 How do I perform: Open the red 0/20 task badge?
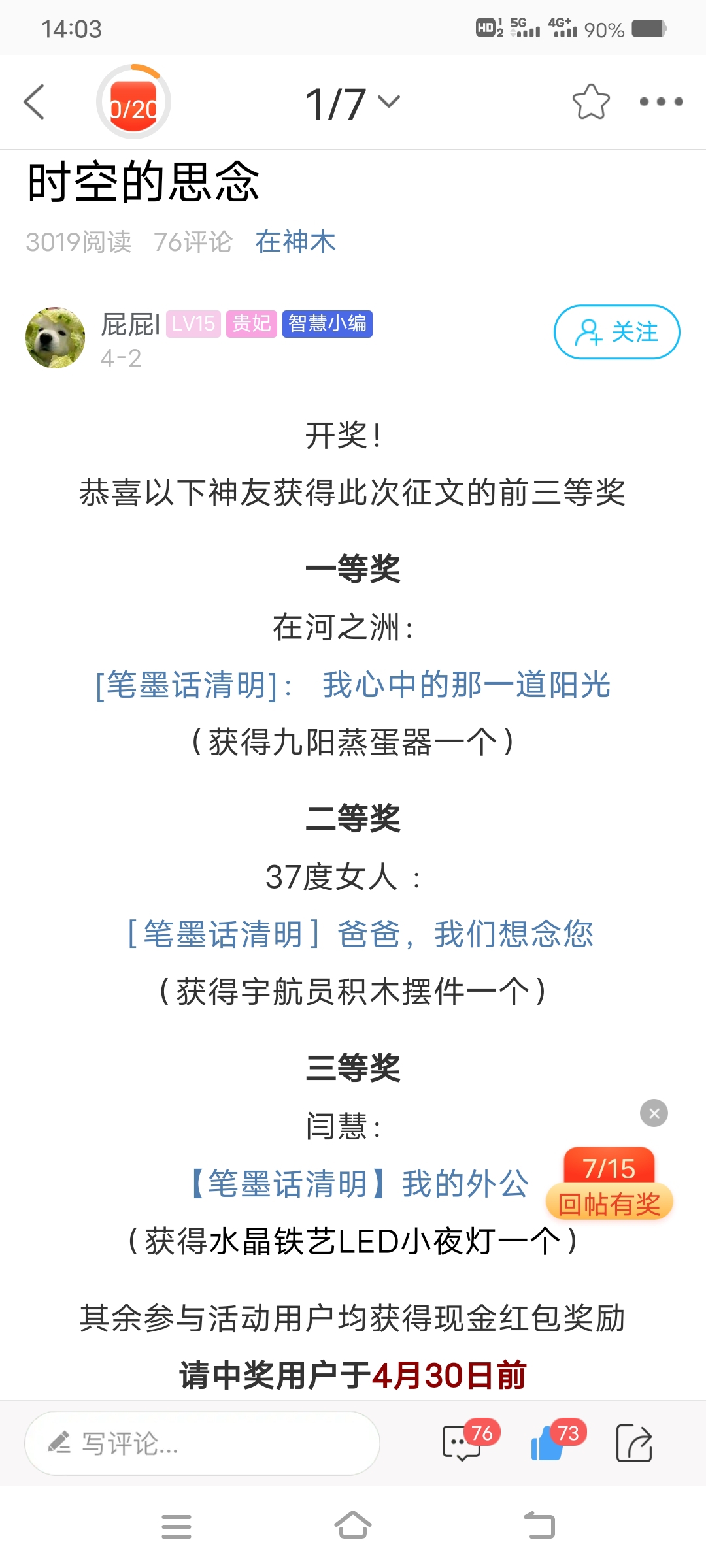pos(133,102)
